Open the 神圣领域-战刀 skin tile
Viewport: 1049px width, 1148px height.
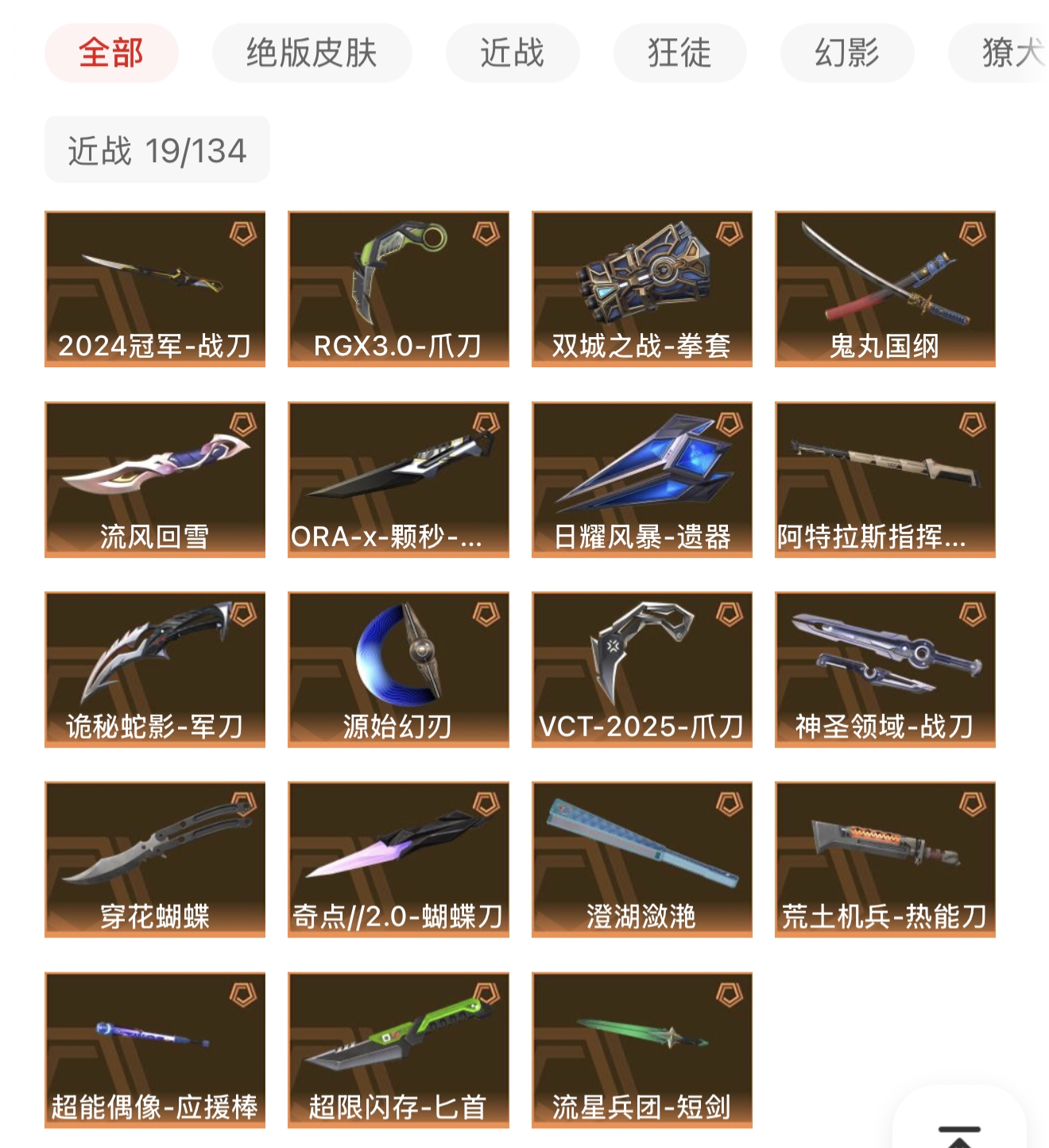click(x=884, y=669)
